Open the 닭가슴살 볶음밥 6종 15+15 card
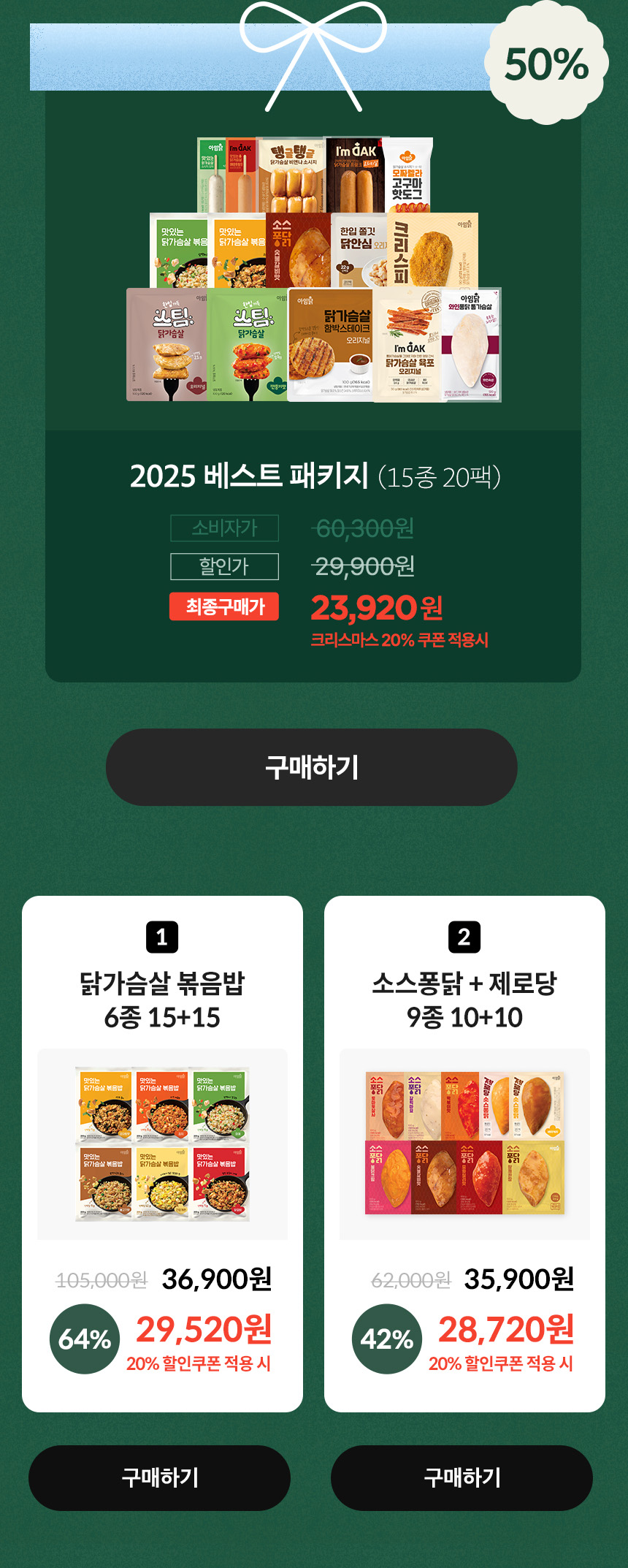 tap(162, 1144)
